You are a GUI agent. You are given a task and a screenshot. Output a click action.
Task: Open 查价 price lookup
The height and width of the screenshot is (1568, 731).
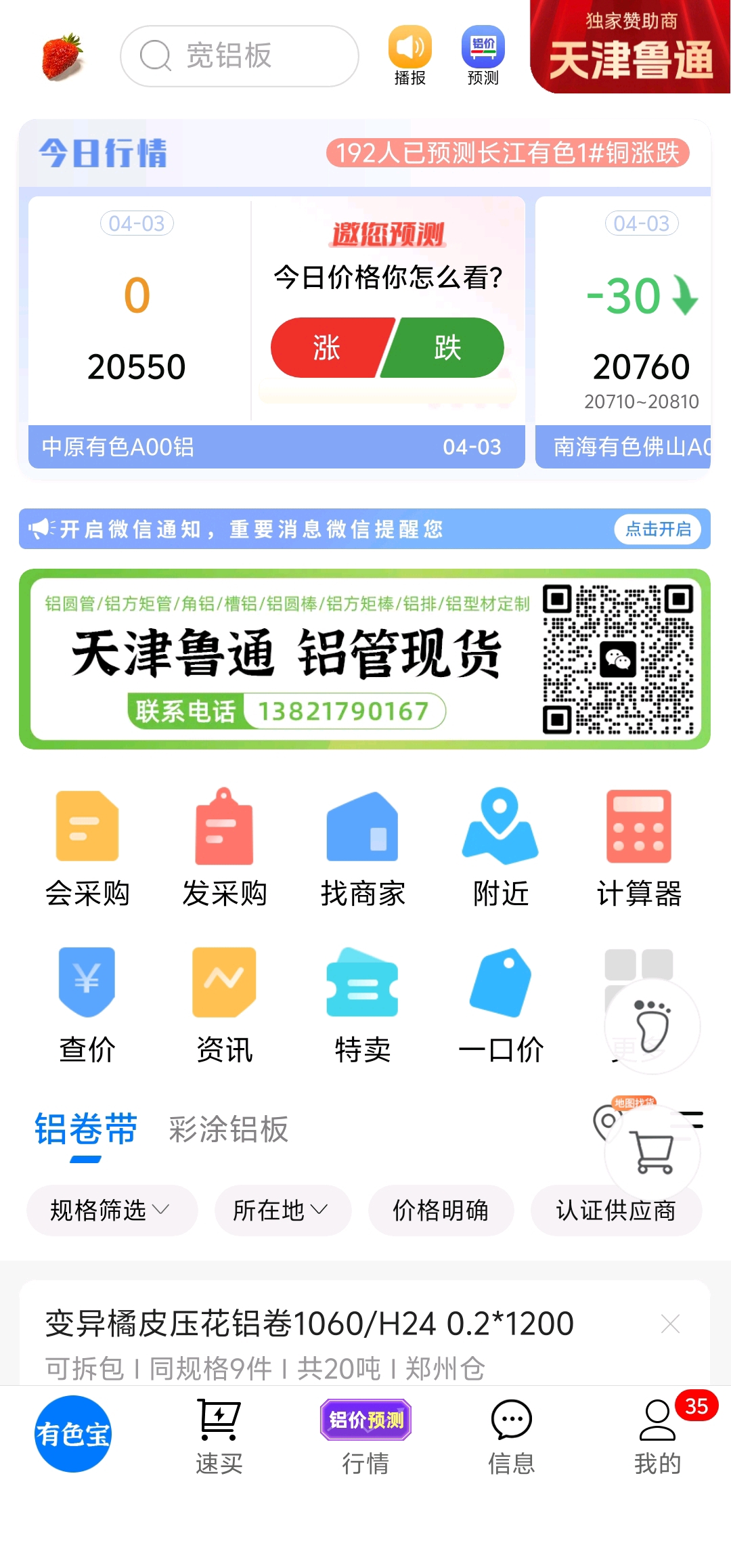tap(87, 1005)
